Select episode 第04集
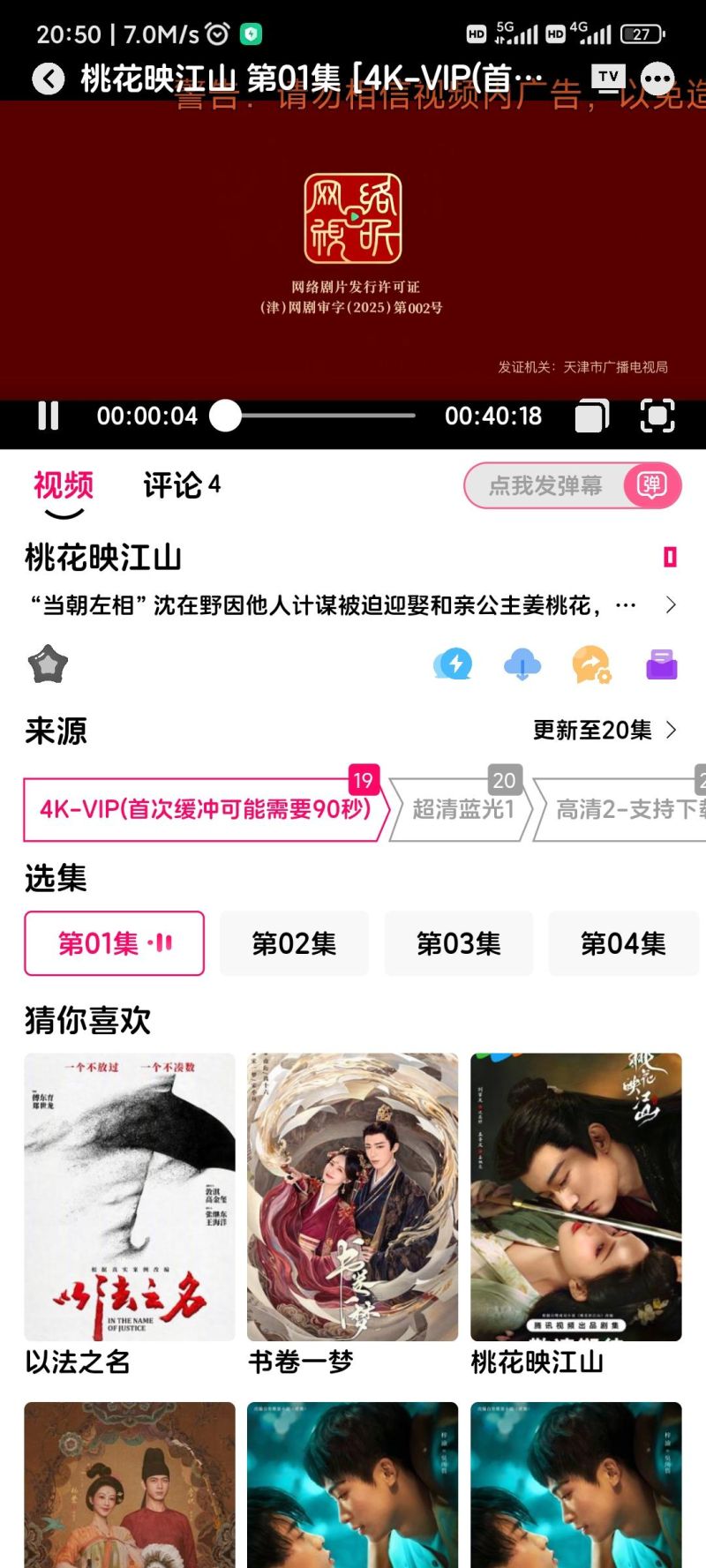706x1568 pixels. [x=623, y=943]
